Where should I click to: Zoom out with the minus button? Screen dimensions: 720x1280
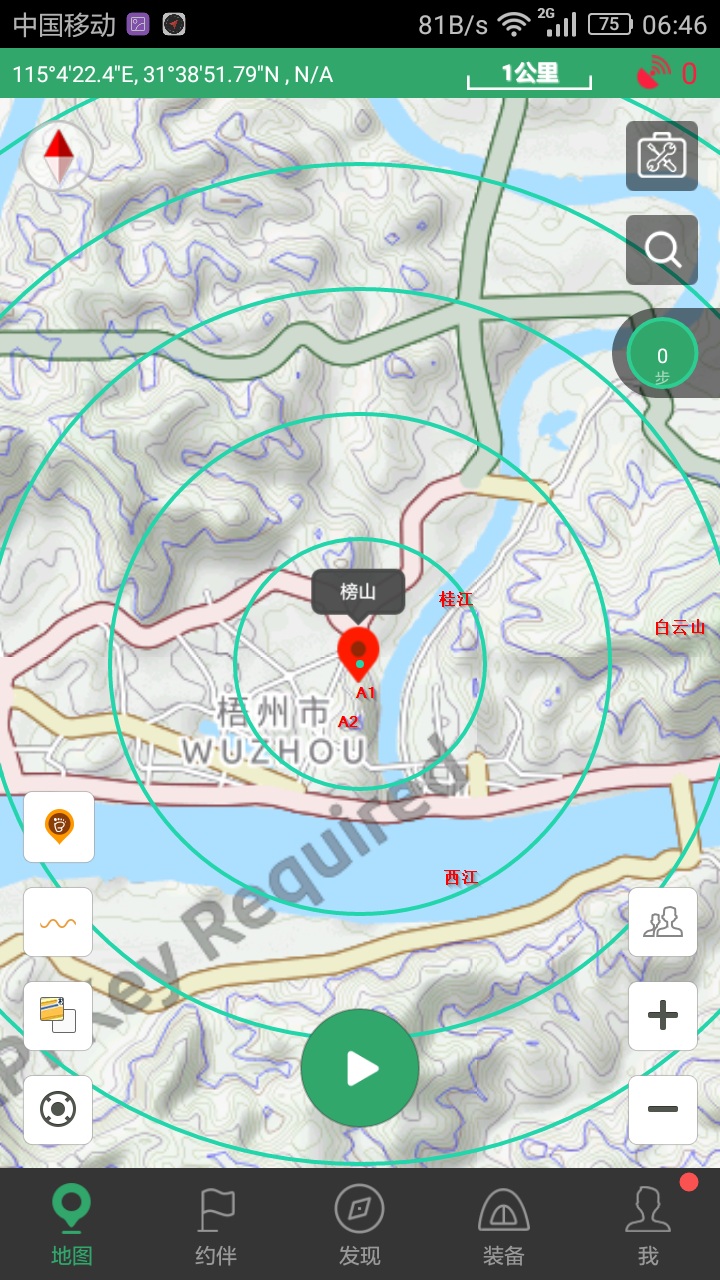tap(662, 1109)
